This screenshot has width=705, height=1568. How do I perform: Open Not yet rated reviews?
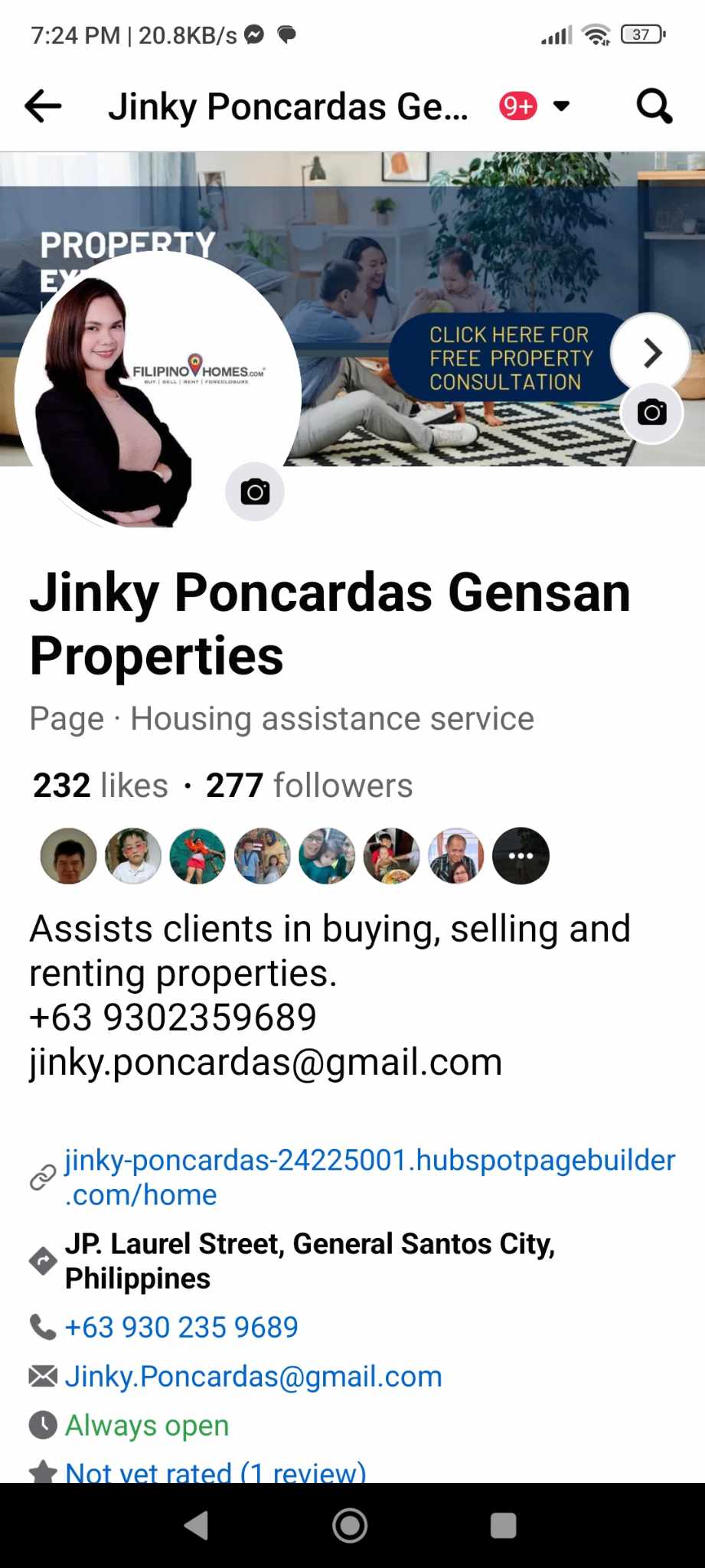[215, 1472]
